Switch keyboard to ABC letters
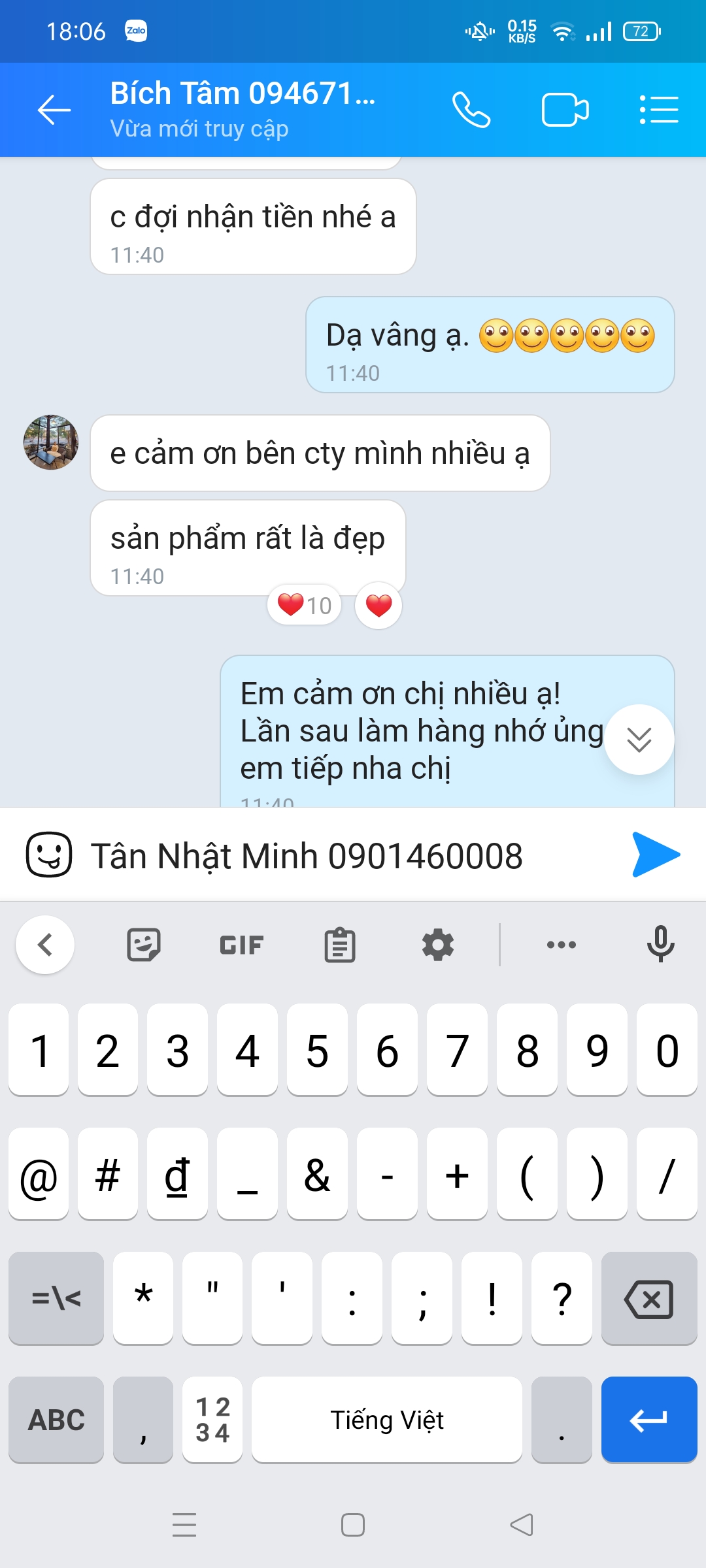 [56, 1420]
